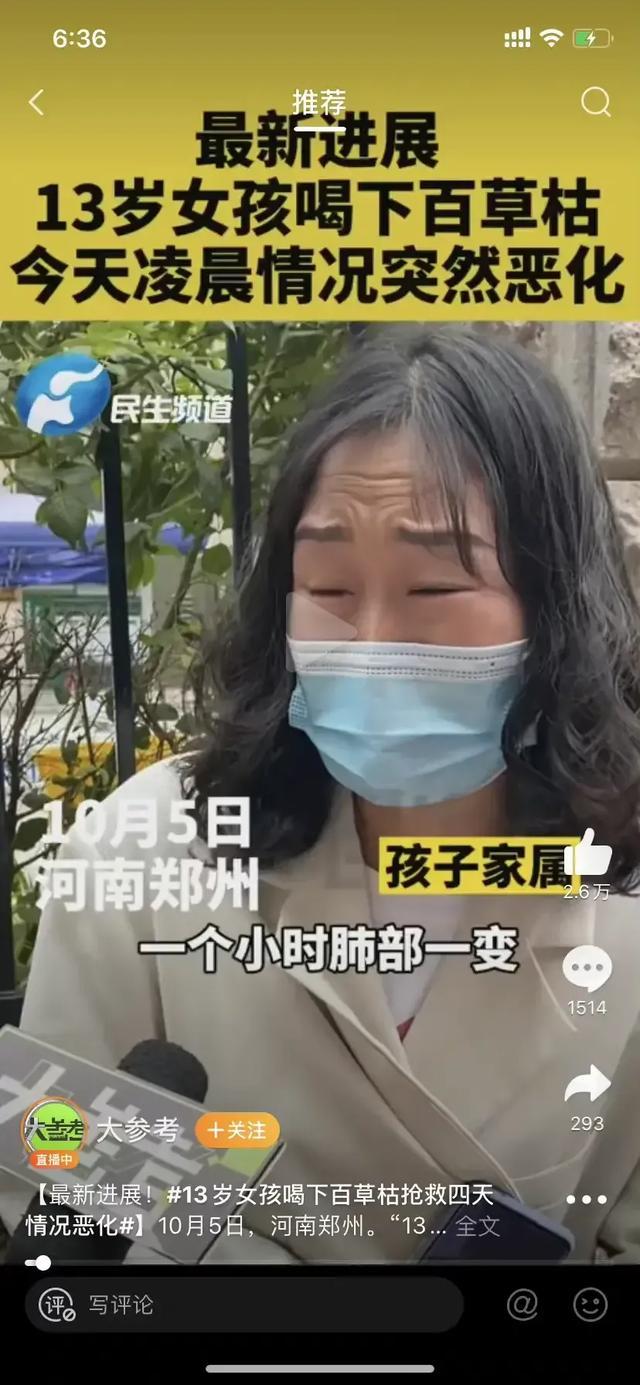Share this video using the arrow icon
Viewport: 640px width, 1385px height.
[x=587, y=1085]
